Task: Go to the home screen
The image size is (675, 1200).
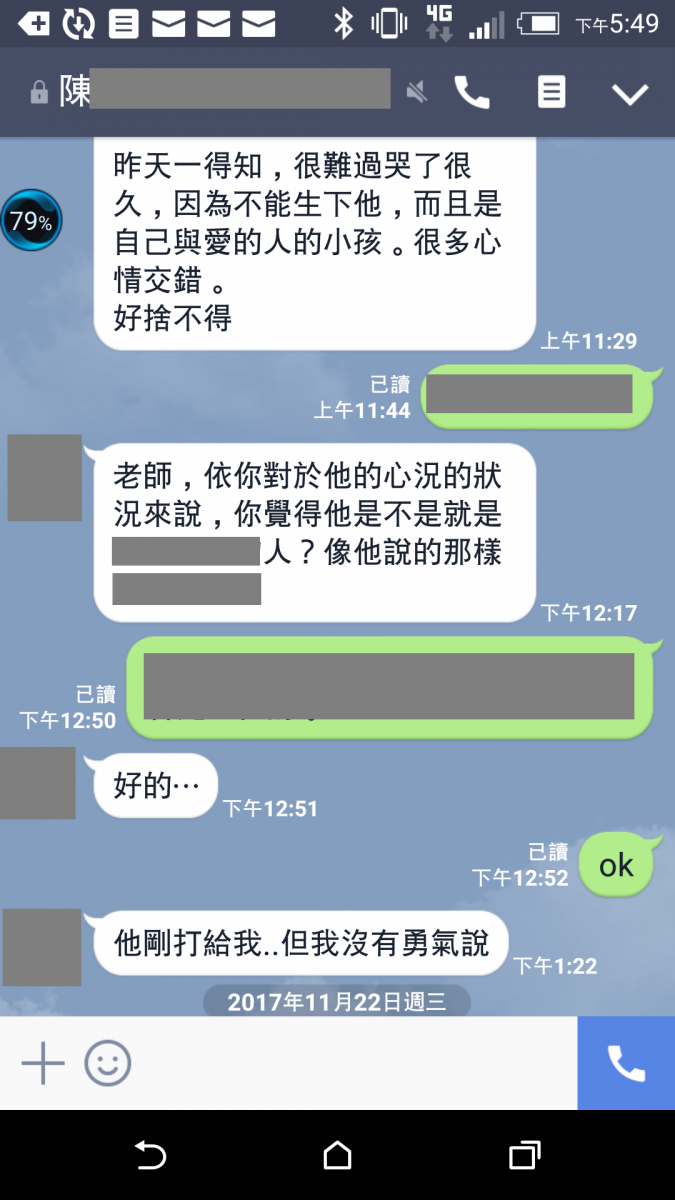Action: tap(338, 1156)
